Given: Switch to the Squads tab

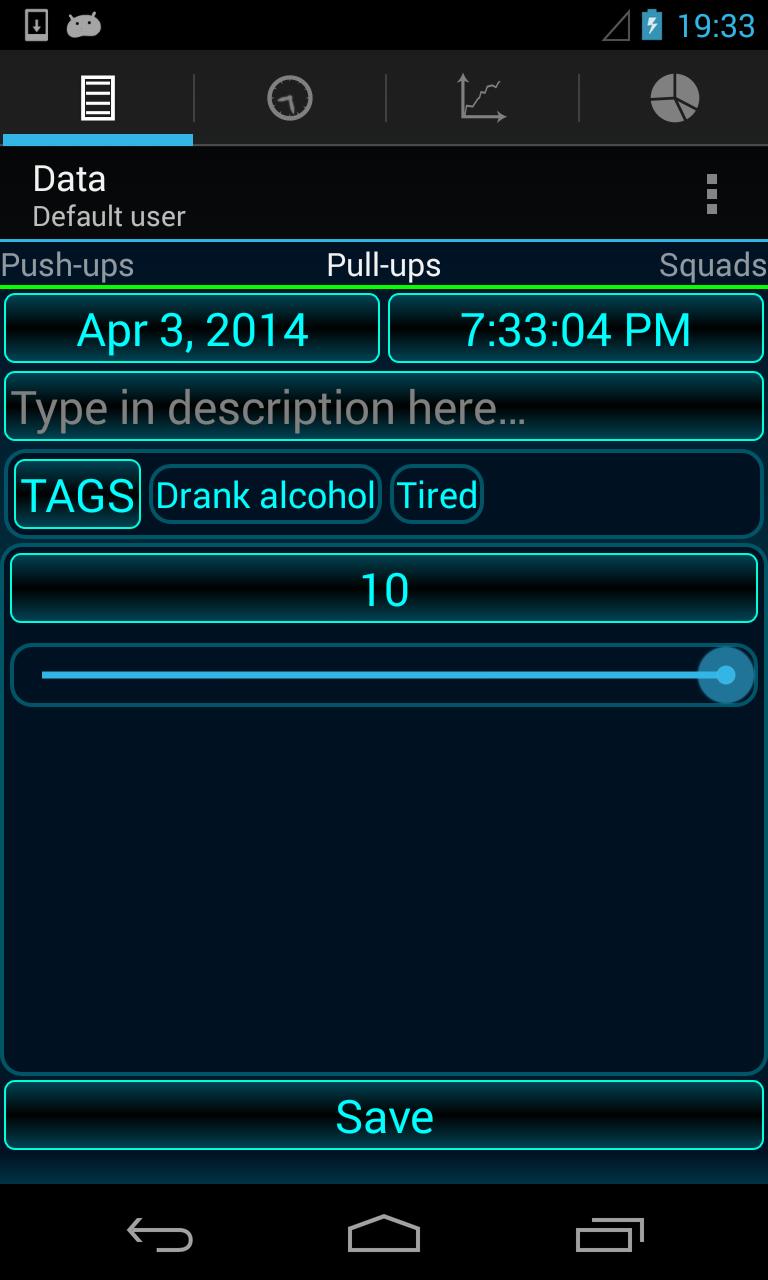Looking at the screenshot, I should click(x=712, y=265).
